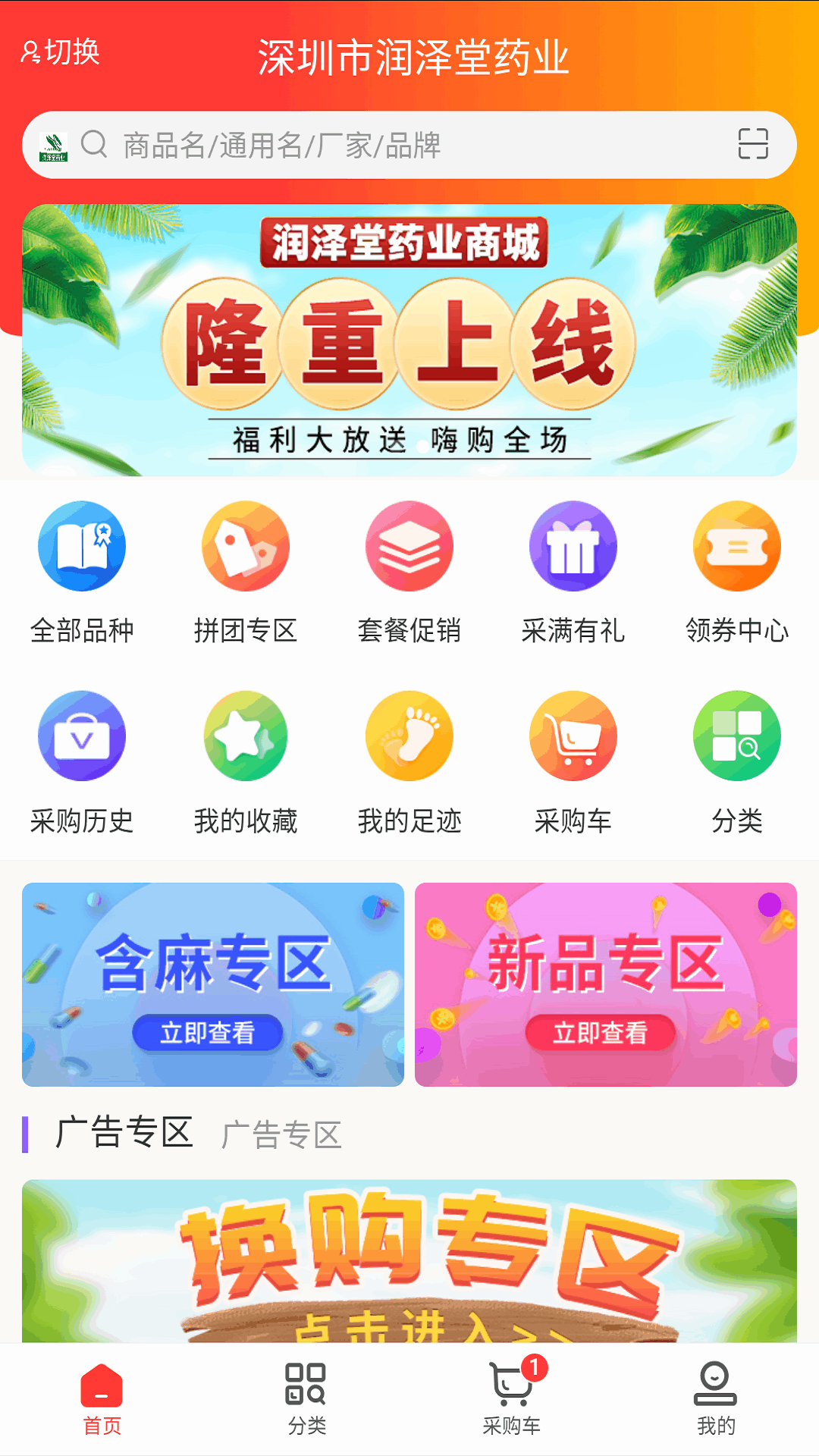Click 立即查看 in 含麻专区 banner
Screen dimensions: 819x1456
(208, 1033)
